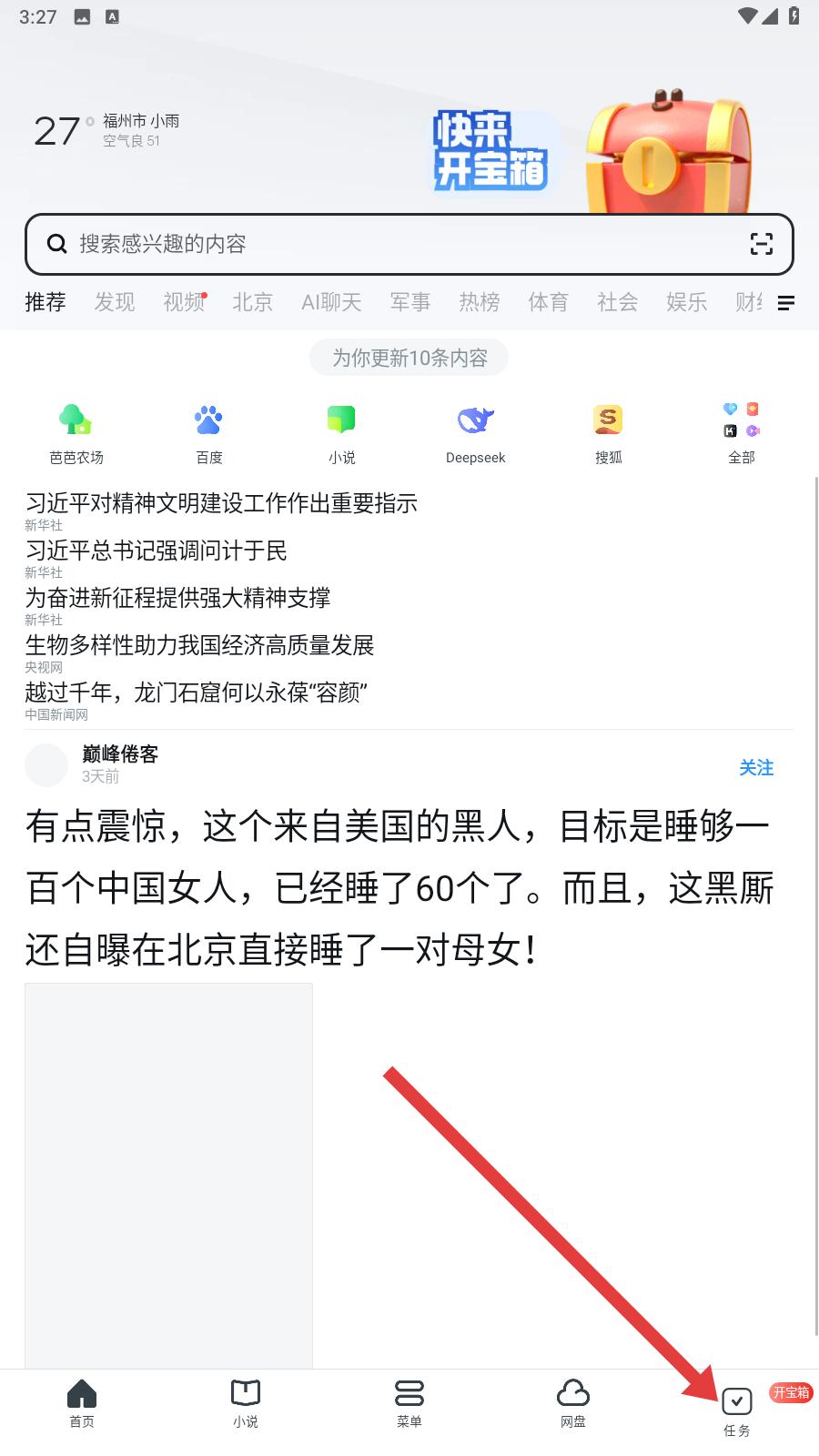Open the scan icon in search bar
This screenshot has width=819, height=1456.
click(761, 244)
